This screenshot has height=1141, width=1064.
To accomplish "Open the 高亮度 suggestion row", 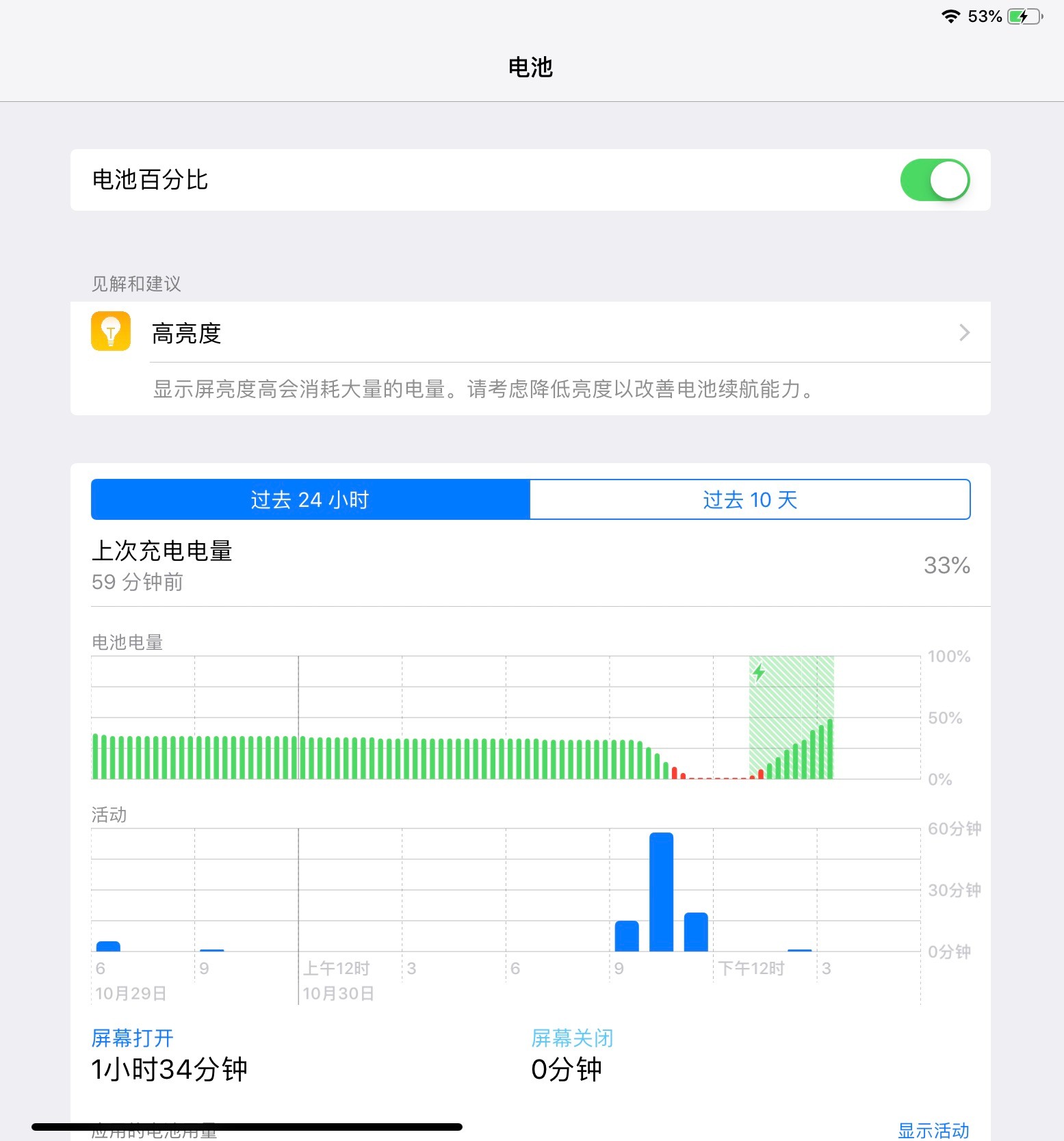I will (x=530, y=333).
